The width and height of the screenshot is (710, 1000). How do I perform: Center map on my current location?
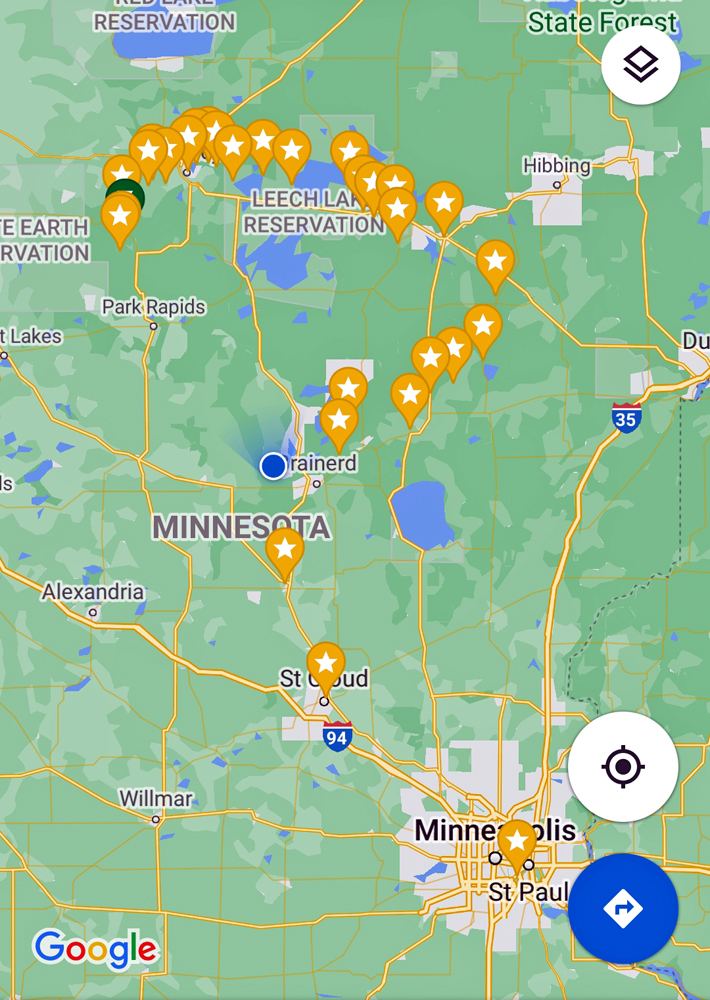click(x=623, y=767)
